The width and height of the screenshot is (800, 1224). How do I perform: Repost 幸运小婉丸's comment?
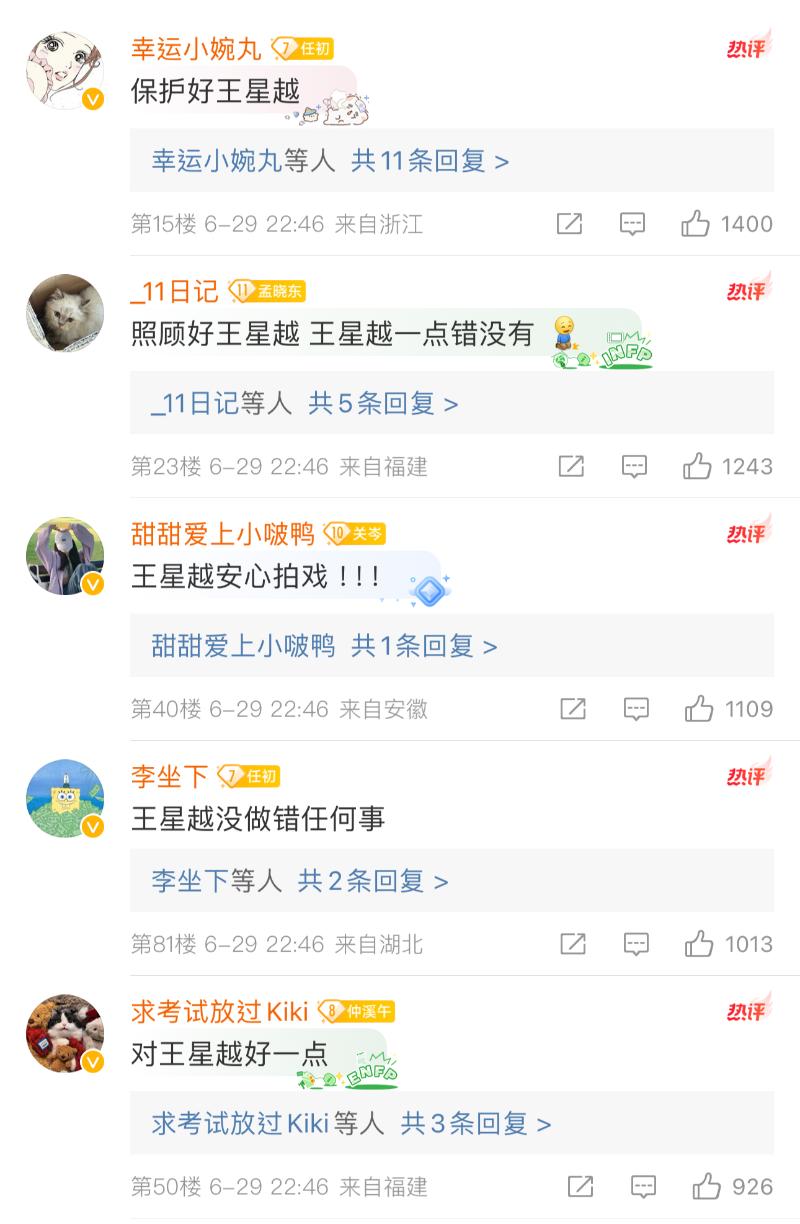(569, 224)
